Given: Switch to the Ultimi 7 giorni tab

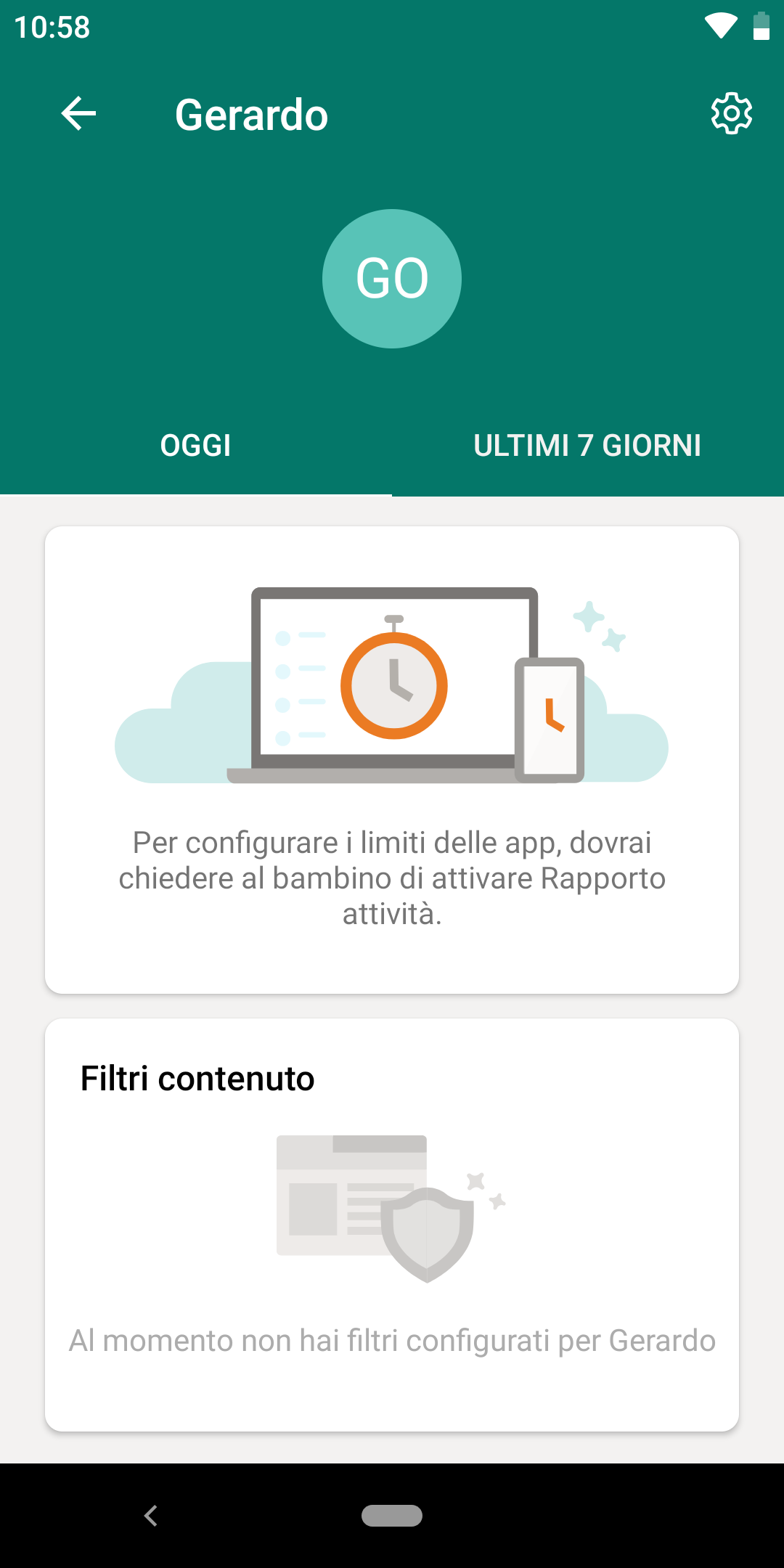Looking at the screenshot, I should (587, 445).
